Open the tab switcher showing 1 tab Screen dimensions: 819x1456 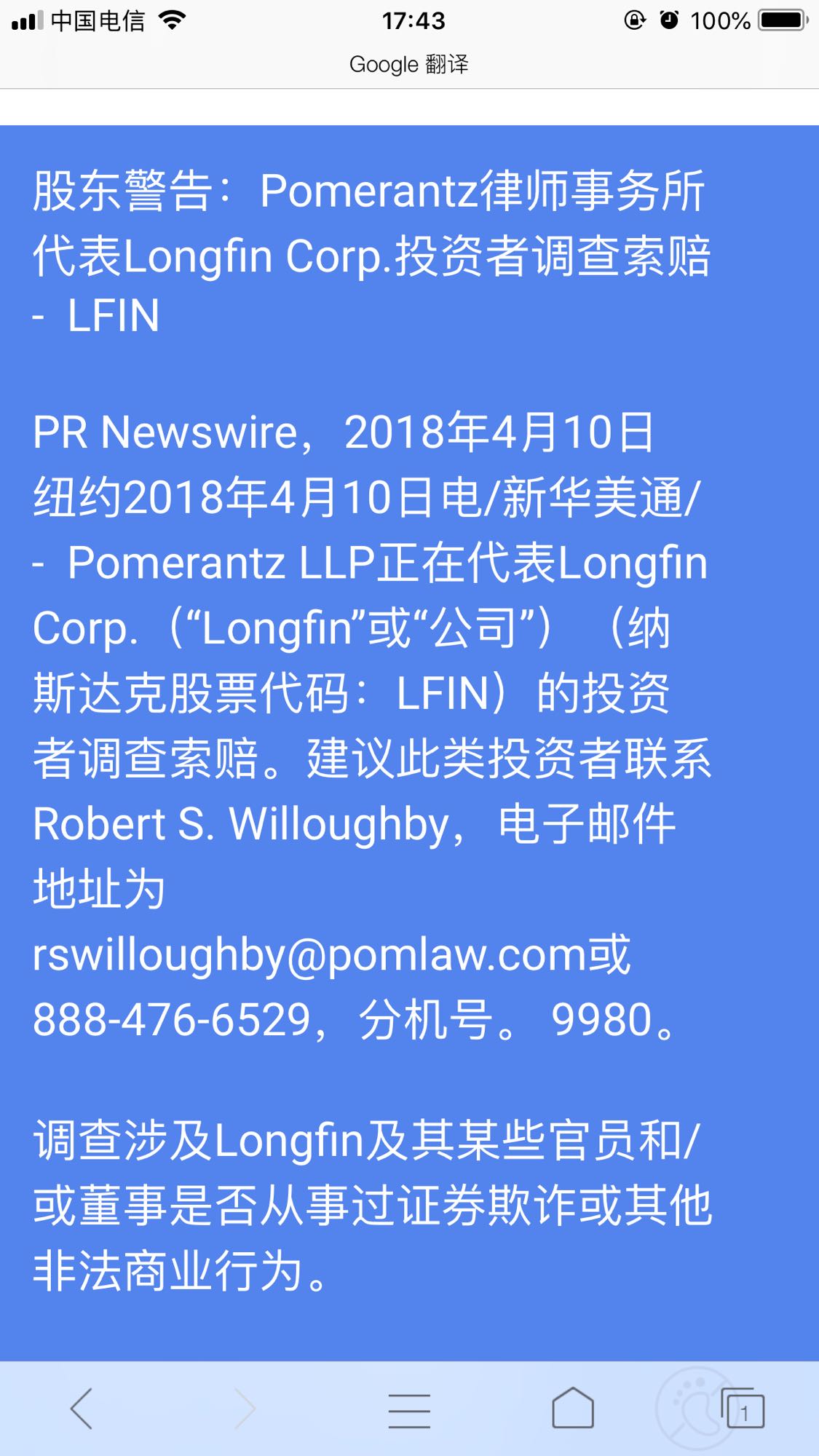tap(743, 1409)
